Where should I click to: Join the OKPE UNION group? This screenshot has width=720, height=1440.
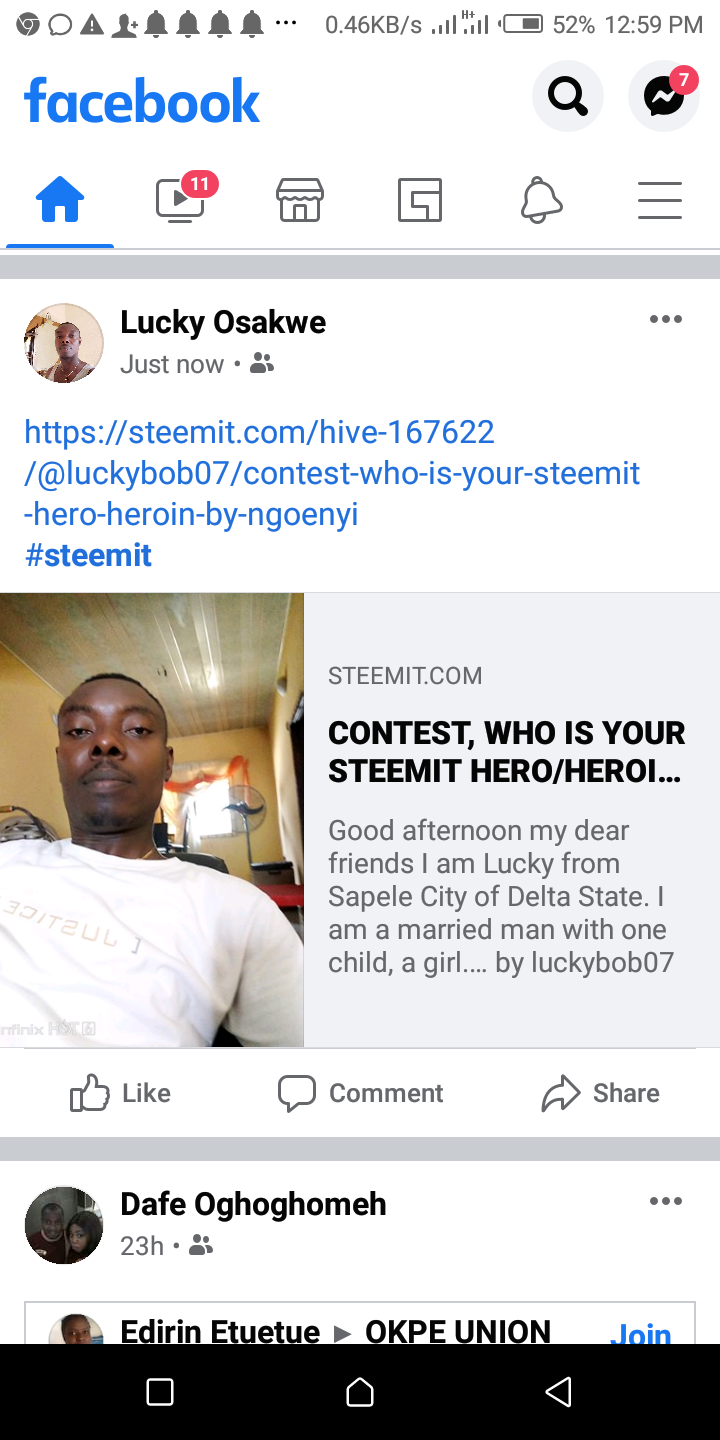pyautogui.click(x=640, y=1333)
